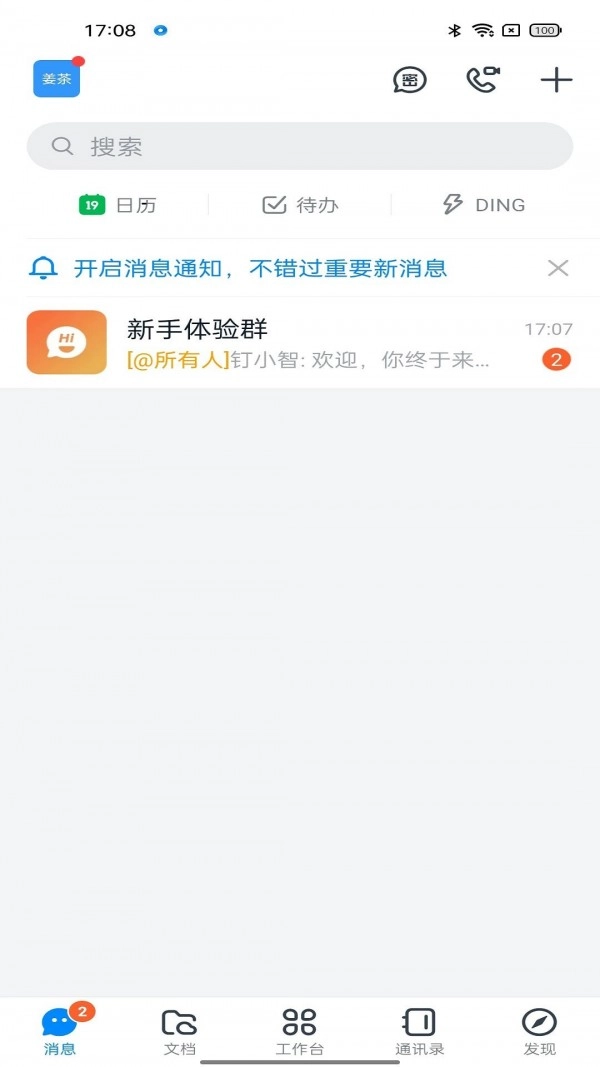Open the 姜茶 profile avatar
Screen dimensions: 600x1067
[56, 79]
